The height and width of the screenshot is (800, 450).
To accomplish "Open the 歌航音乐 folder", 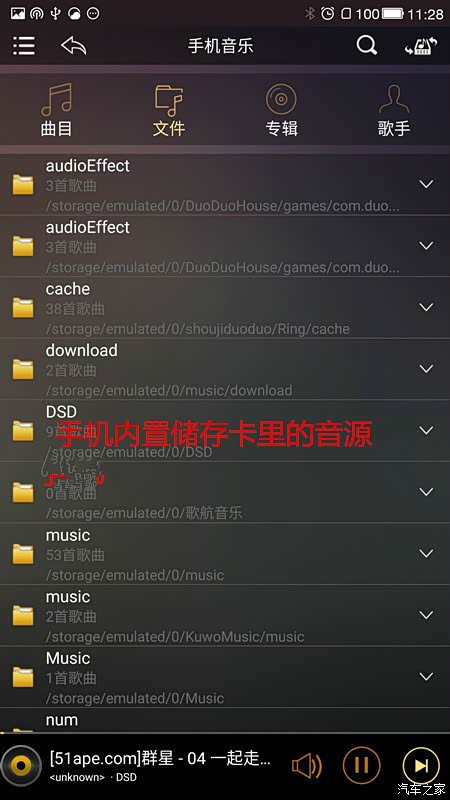I will (225, 492).
